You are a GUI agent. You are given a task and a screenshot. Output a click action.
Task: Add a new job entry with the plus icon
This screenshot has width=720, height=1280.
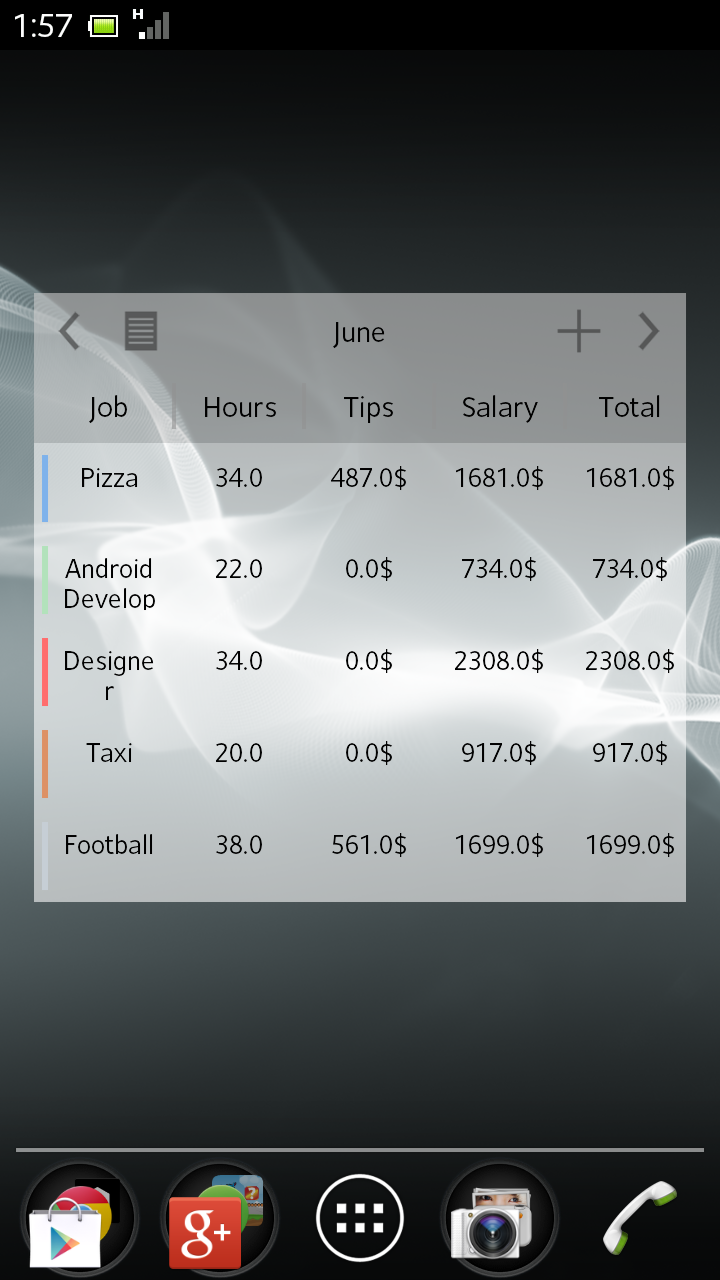coord(578,330)
